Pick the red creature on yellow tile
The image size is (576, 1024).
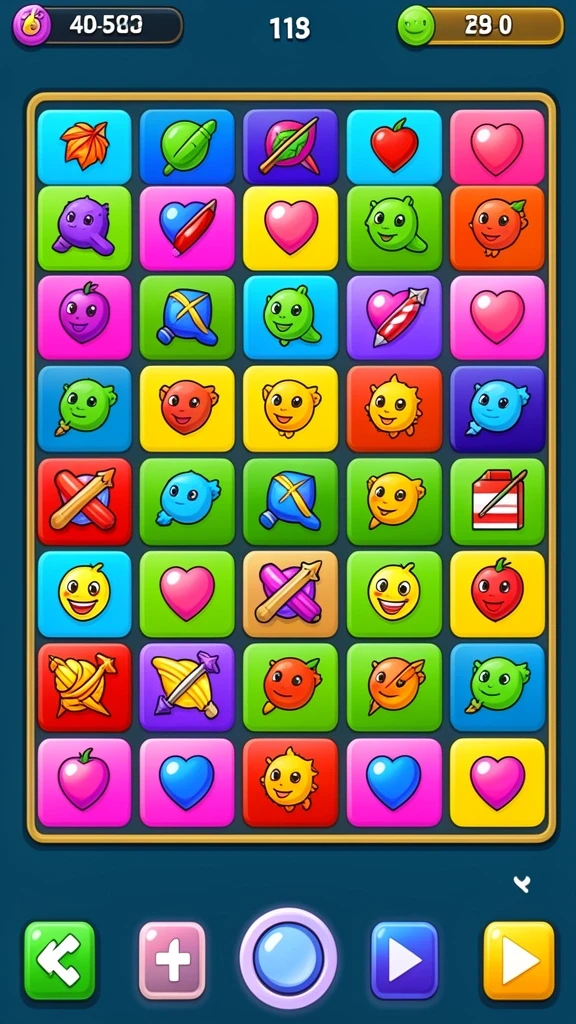tap(187, 409)
